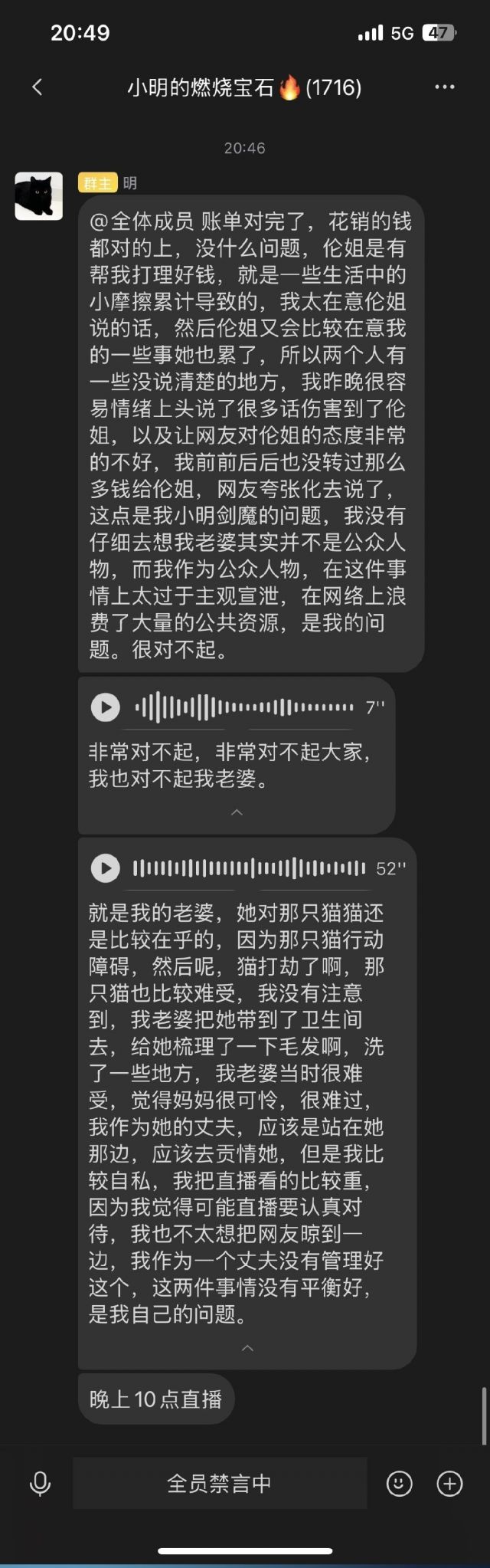Viewport: 490px width, 1568px height.
Task: Tap the microphone voice input icon
Action: pyautogui.click(x=40, y=1484)
